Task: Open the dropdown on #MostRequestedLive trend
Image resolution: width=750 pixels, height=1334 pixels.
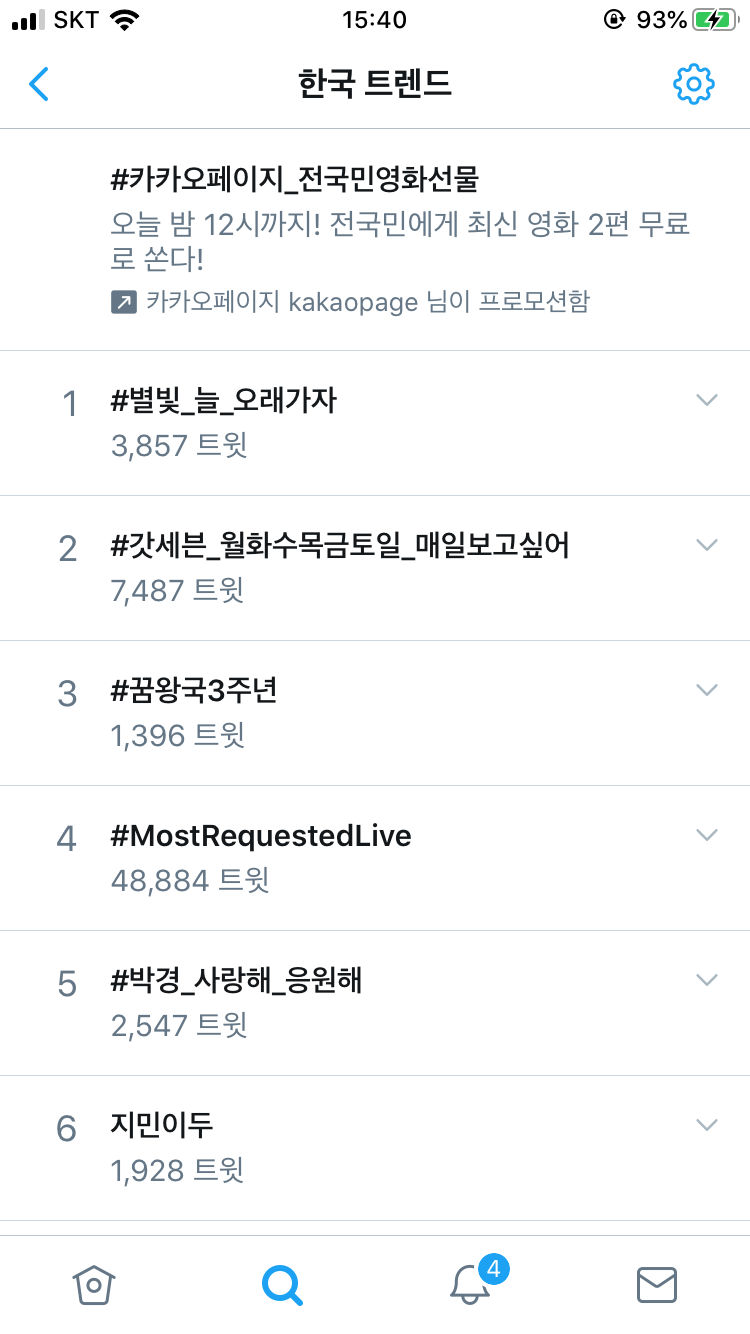Action: [x=707, y=835]
